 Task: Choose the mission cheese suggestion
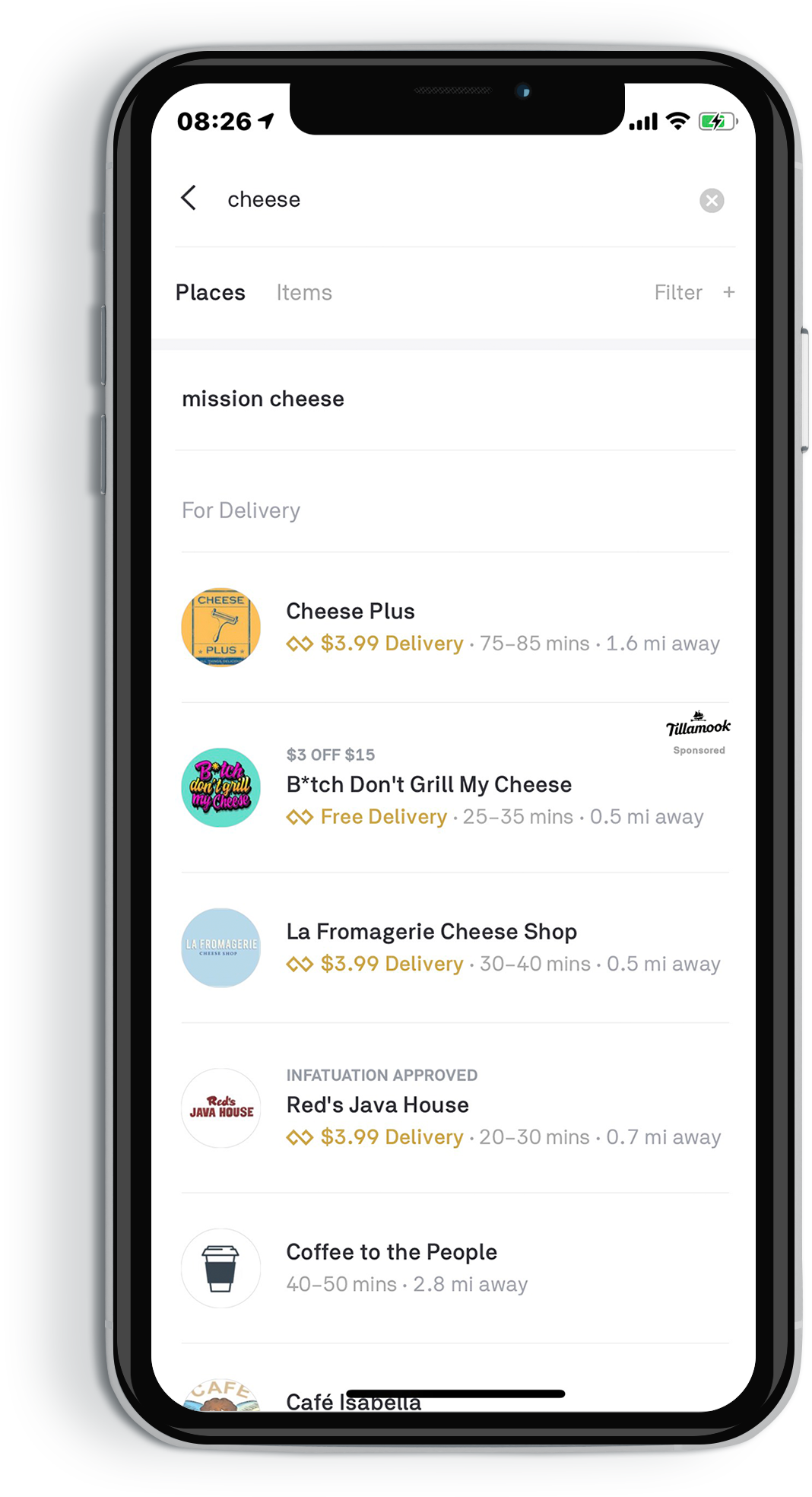[263, 399]
